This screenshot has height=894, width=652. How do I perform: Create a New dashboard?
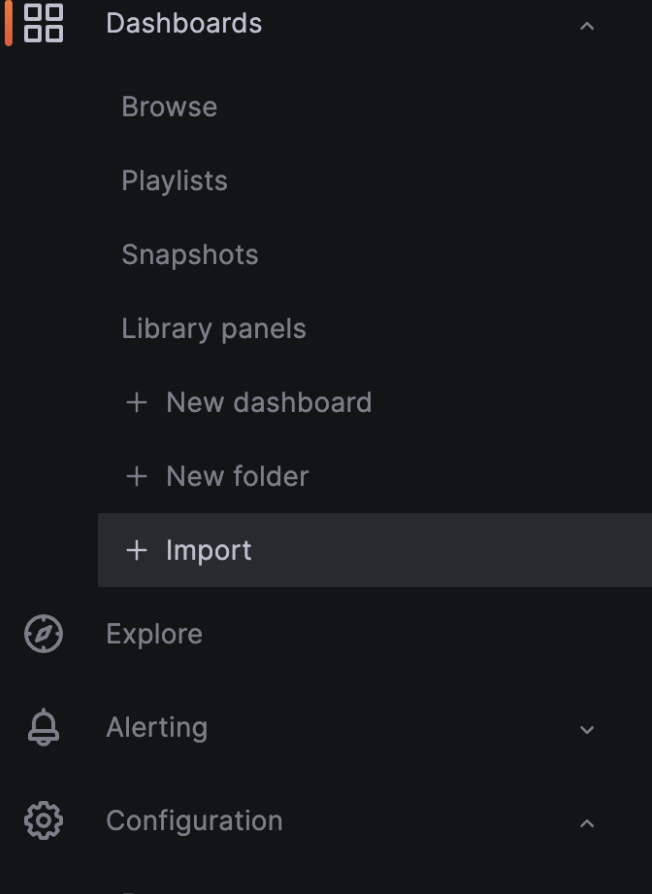click(248, 403)
